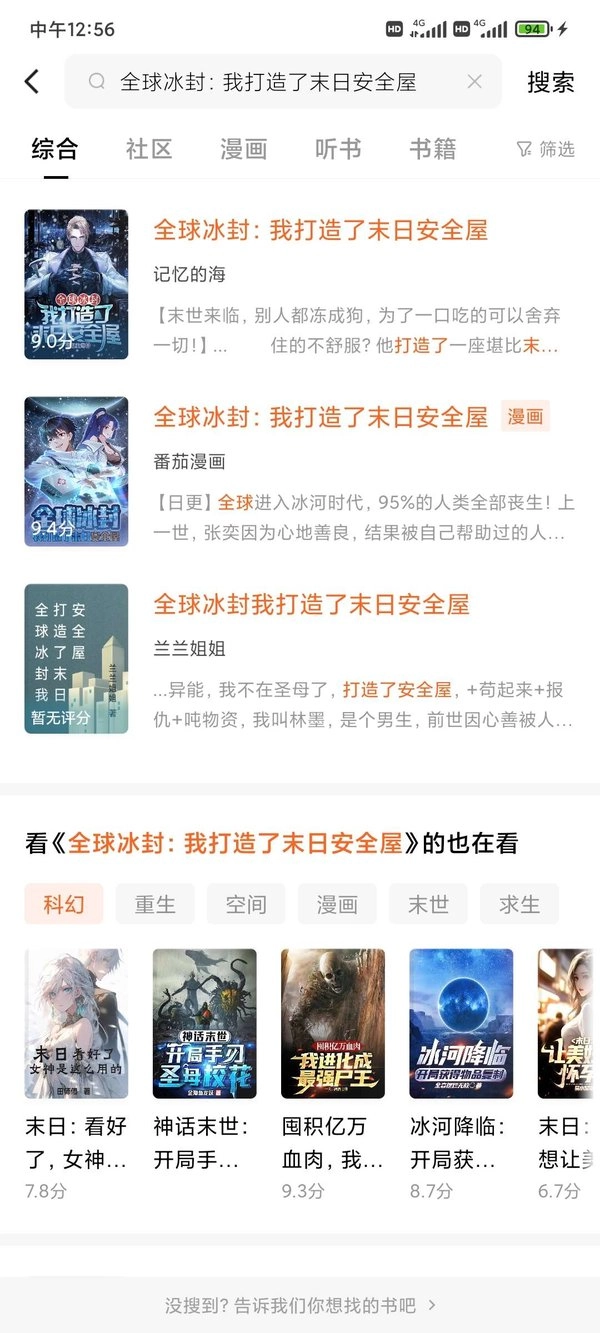Viewport: 600px width, 1333px height.
Task: Open the novel by 记忆的海
Action: click(320, 231)
